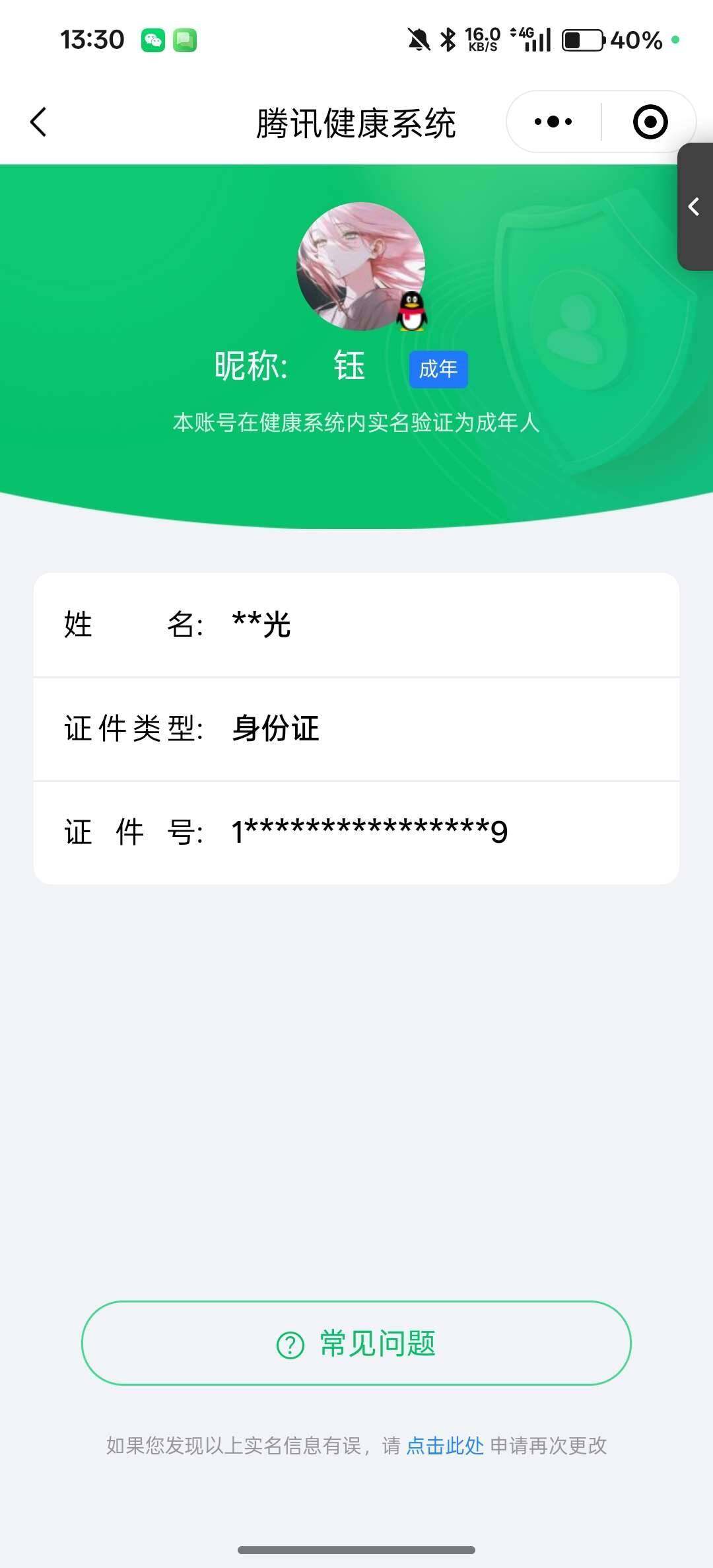Tap the Bluetooth icon in the status bar

point(448,40)
